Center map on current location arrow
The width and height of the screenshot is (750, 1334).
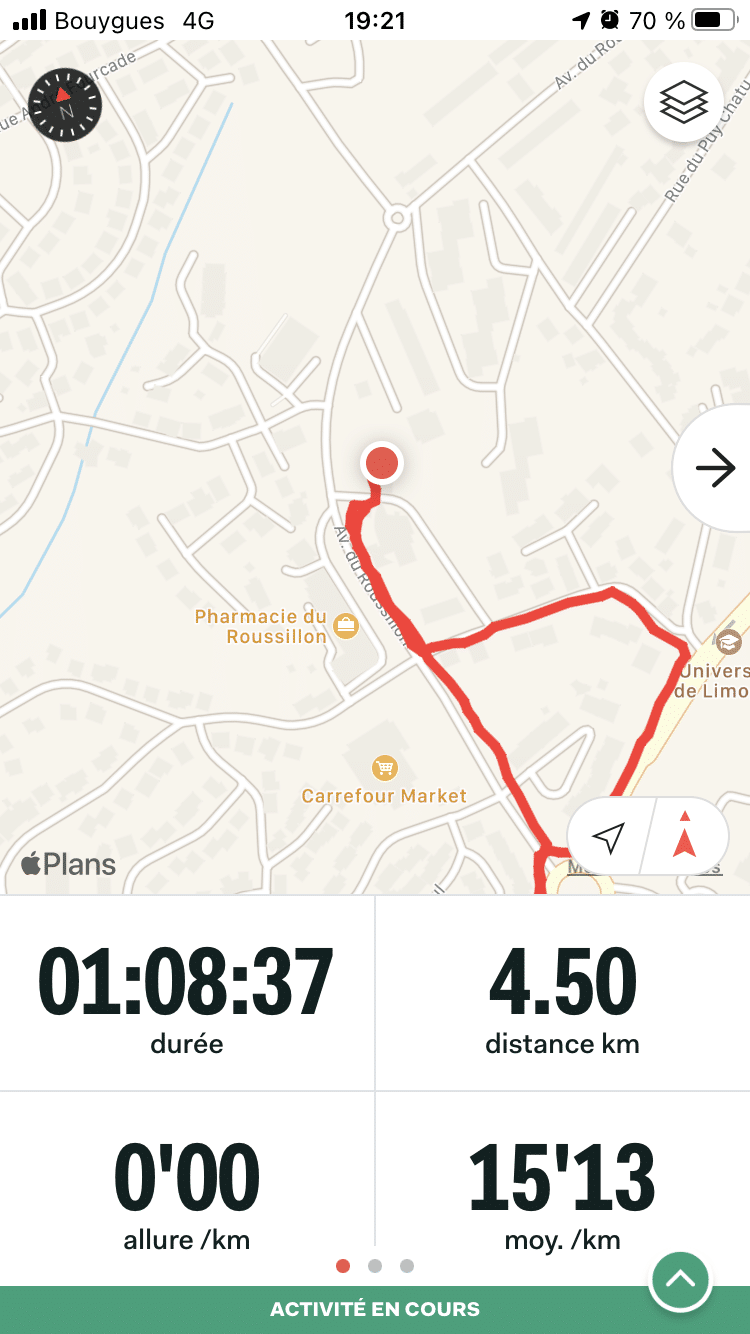(x=608, y=837)
